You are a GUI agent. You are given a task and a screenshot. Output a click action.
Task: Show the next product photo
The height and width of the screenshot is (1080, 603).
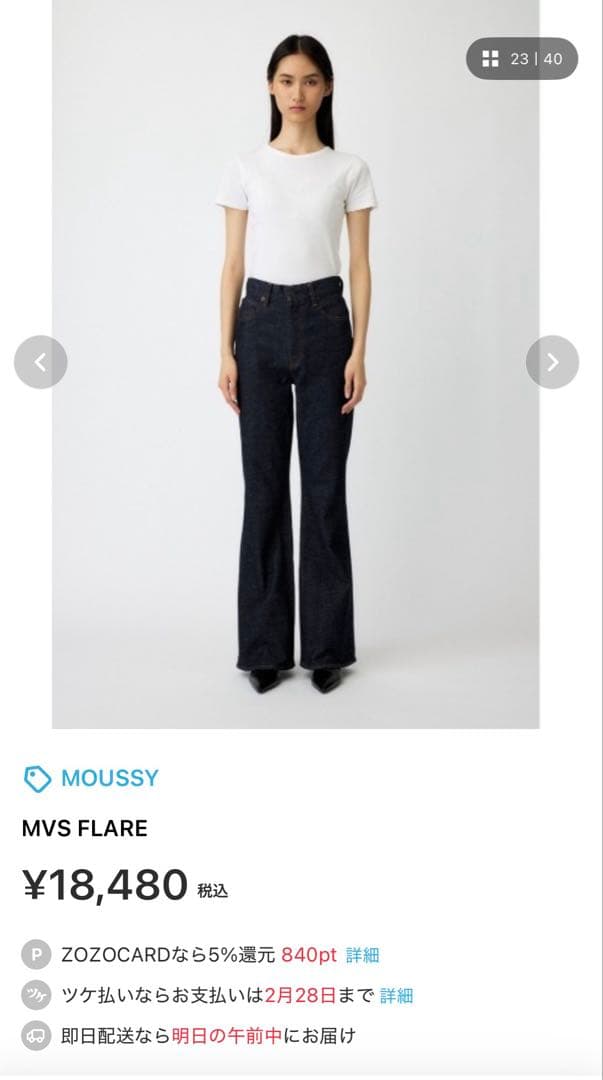(x=552, y=362)
